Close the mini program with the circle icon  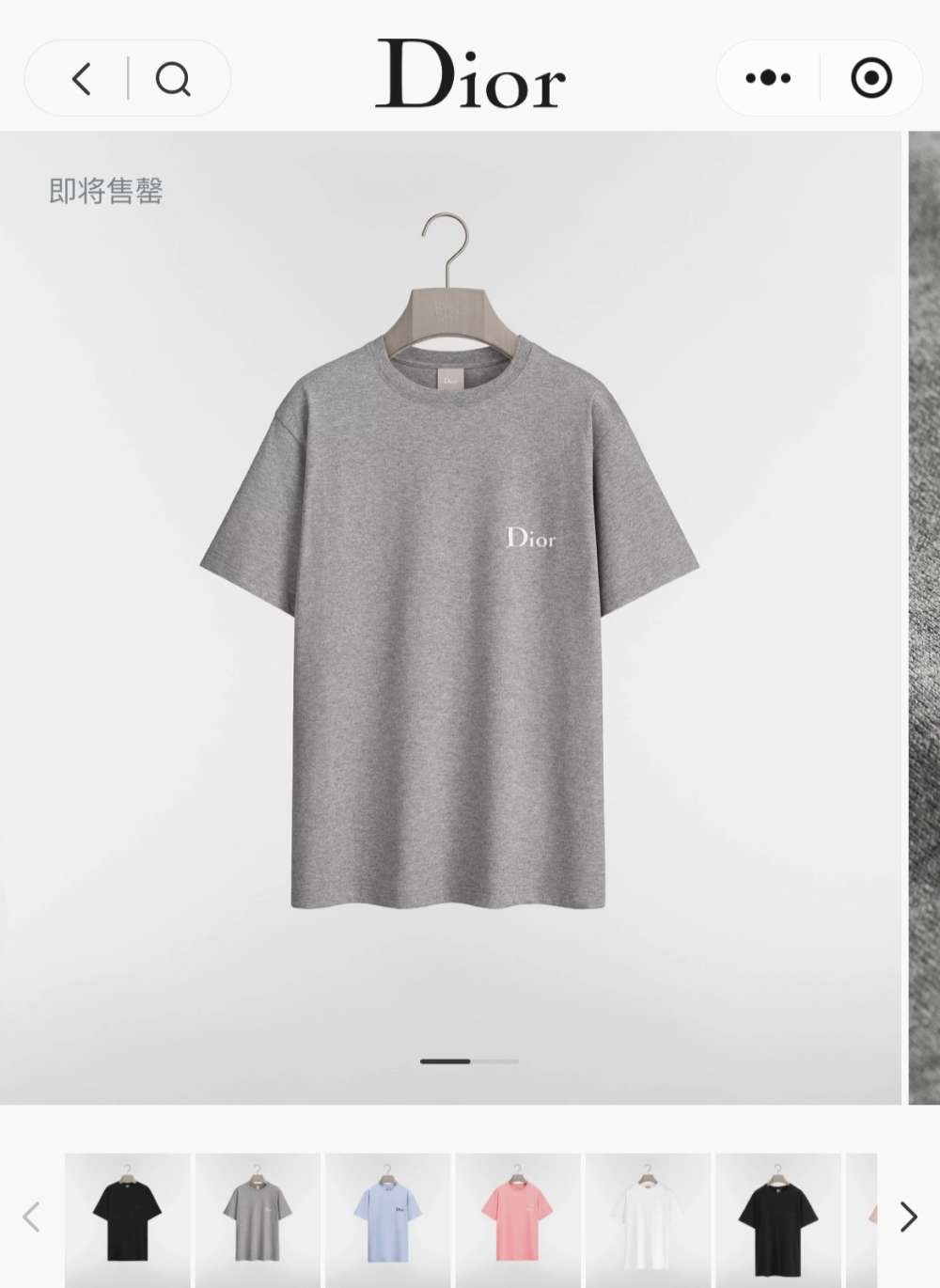tap(870, 78)
